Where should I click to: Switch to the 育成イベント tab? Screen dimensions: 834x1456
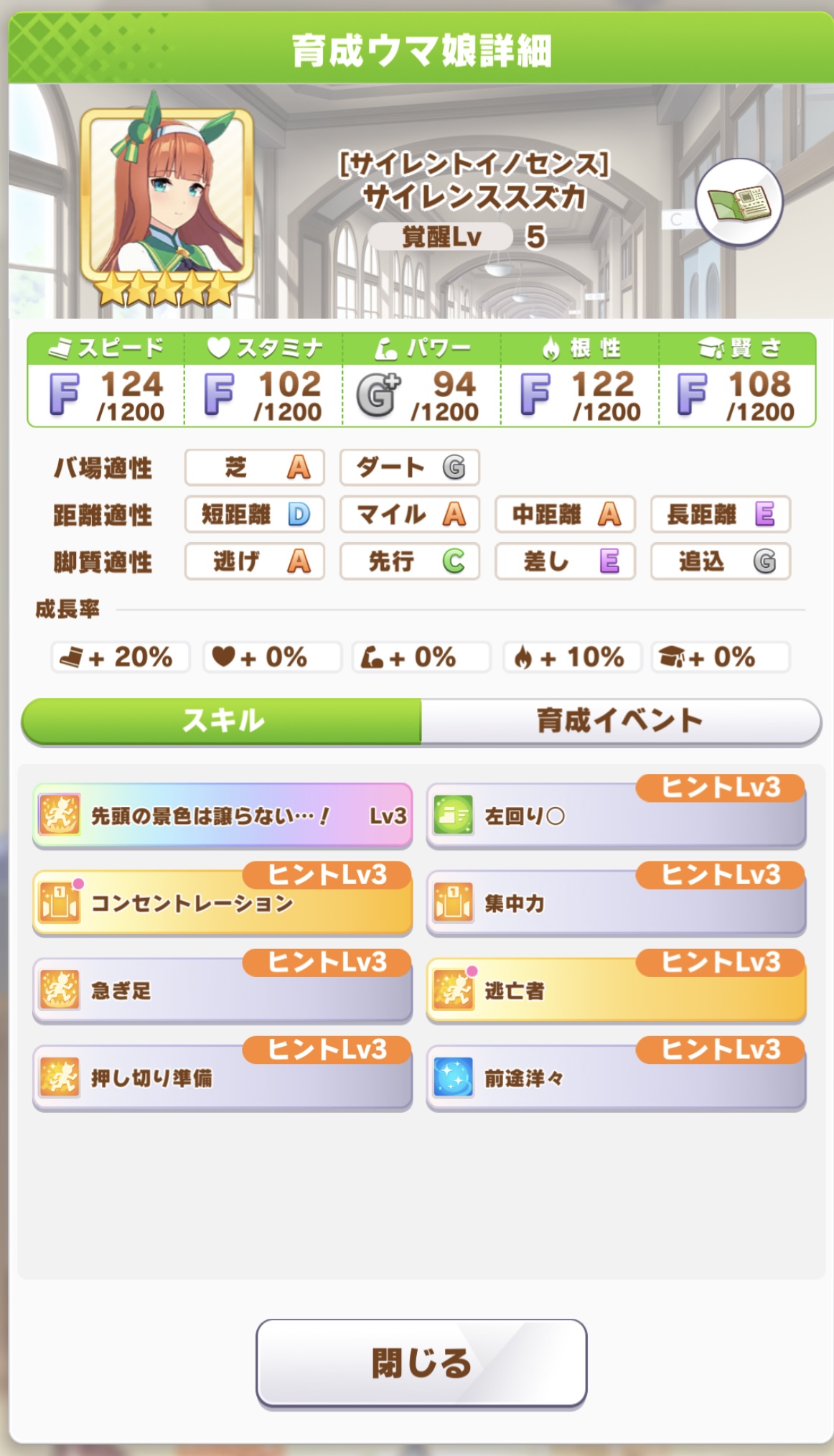(620, 721)
